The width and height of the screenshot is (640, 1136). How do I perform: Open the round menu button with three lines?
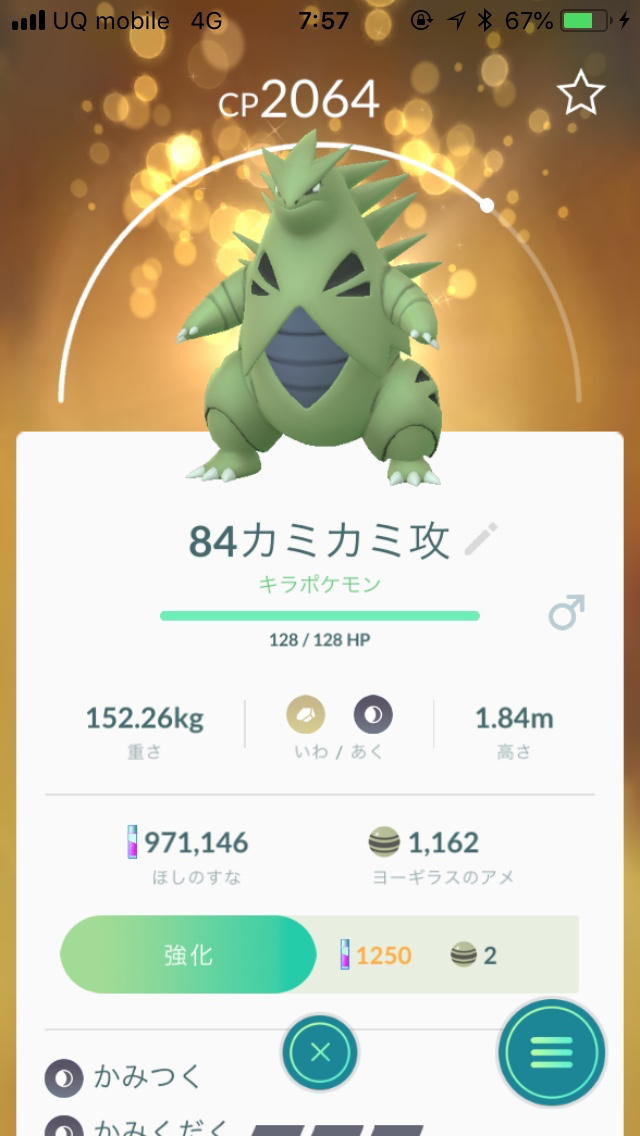pos(551,1052)
